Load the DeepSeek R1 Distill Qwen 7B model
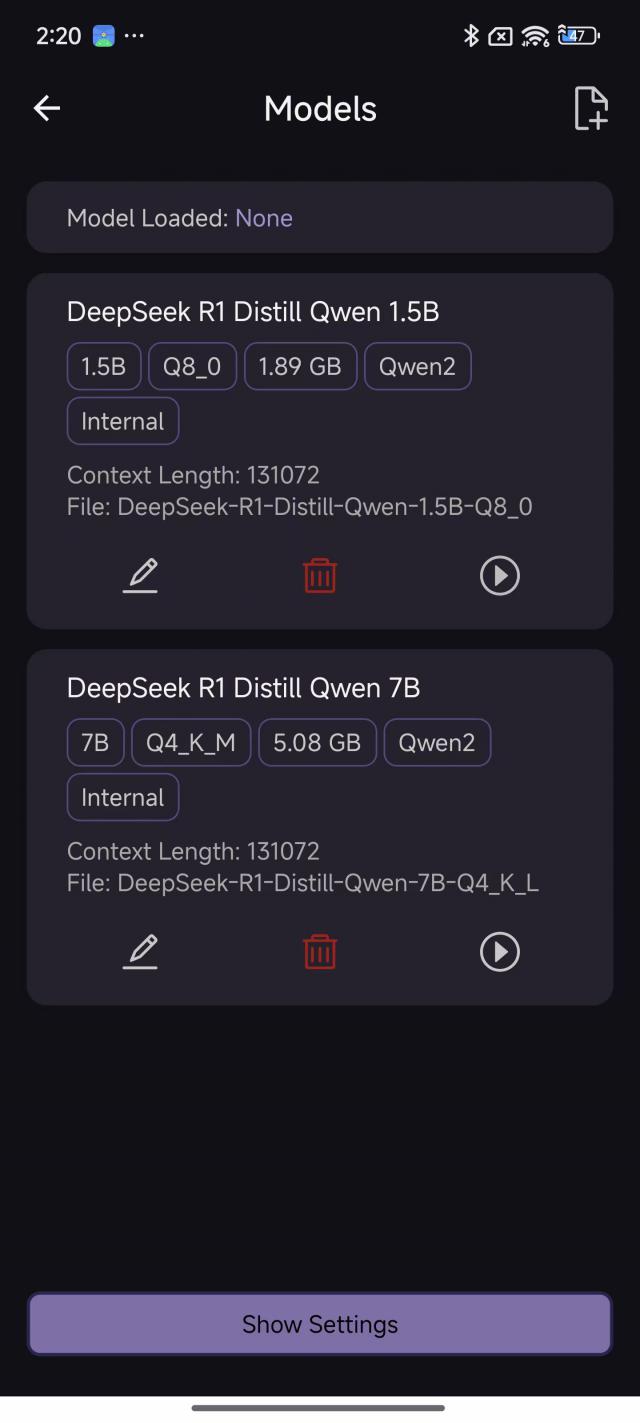640x1423 pixels. coord(499,951)
